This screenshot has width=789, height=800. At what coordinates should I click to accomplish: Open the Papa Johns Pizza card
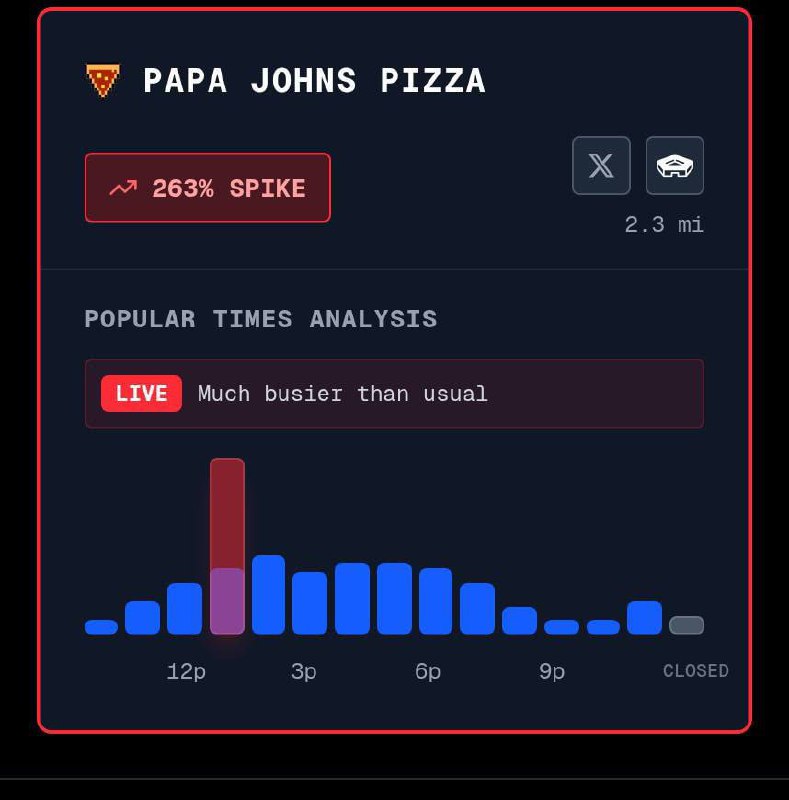314,81
